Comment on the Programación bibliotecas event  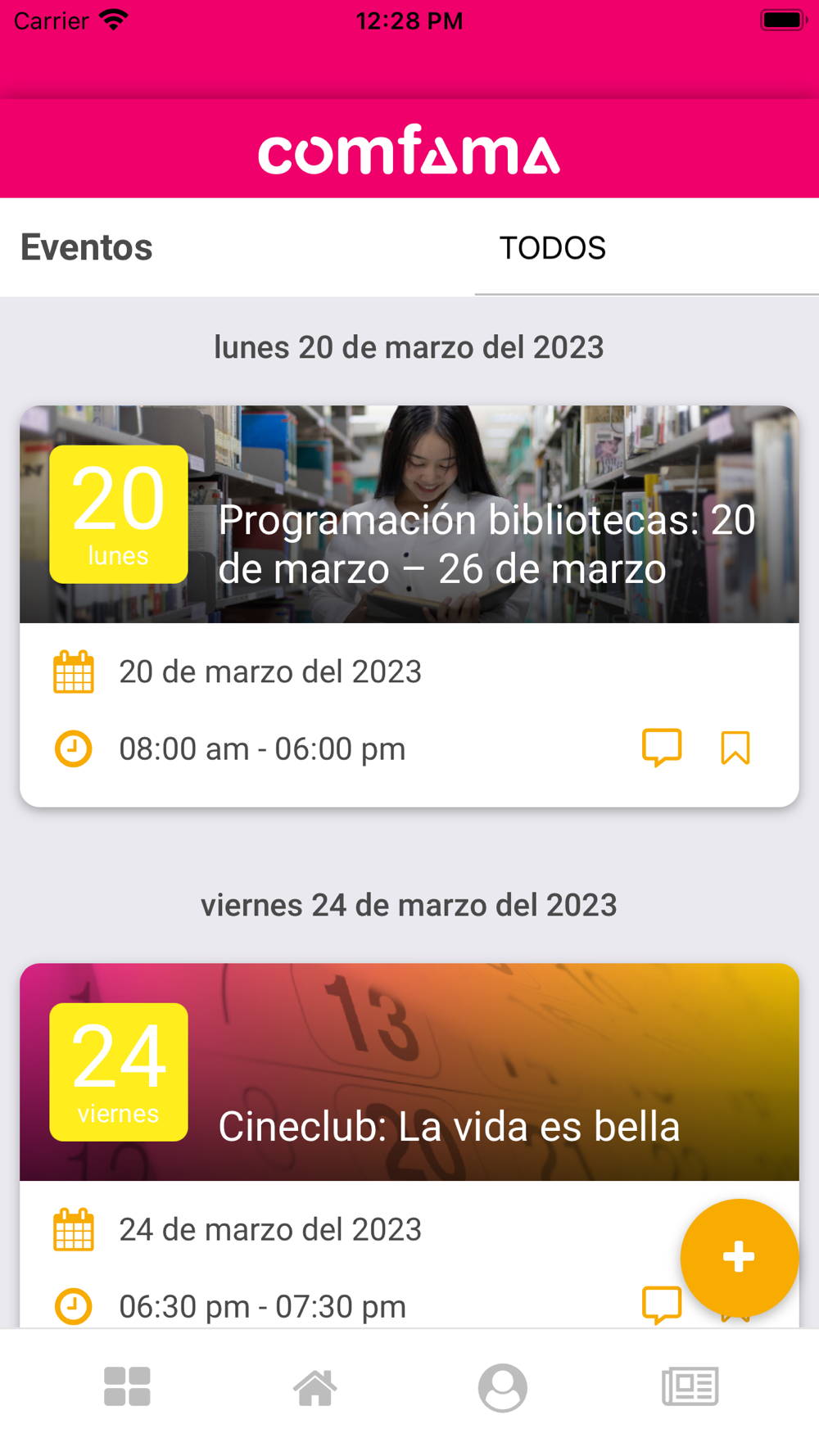[662, 748]
